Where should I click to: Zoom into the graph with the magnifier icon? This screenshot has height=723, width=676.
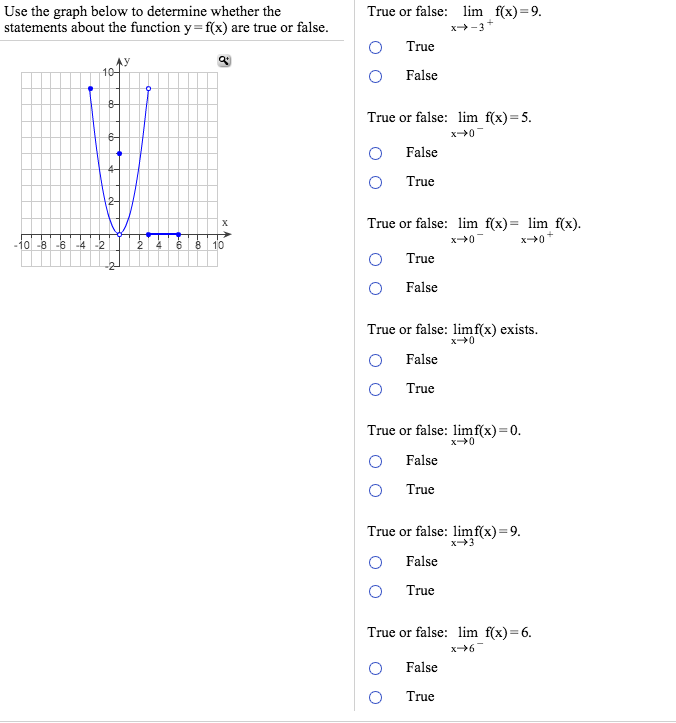click(225, 61)
